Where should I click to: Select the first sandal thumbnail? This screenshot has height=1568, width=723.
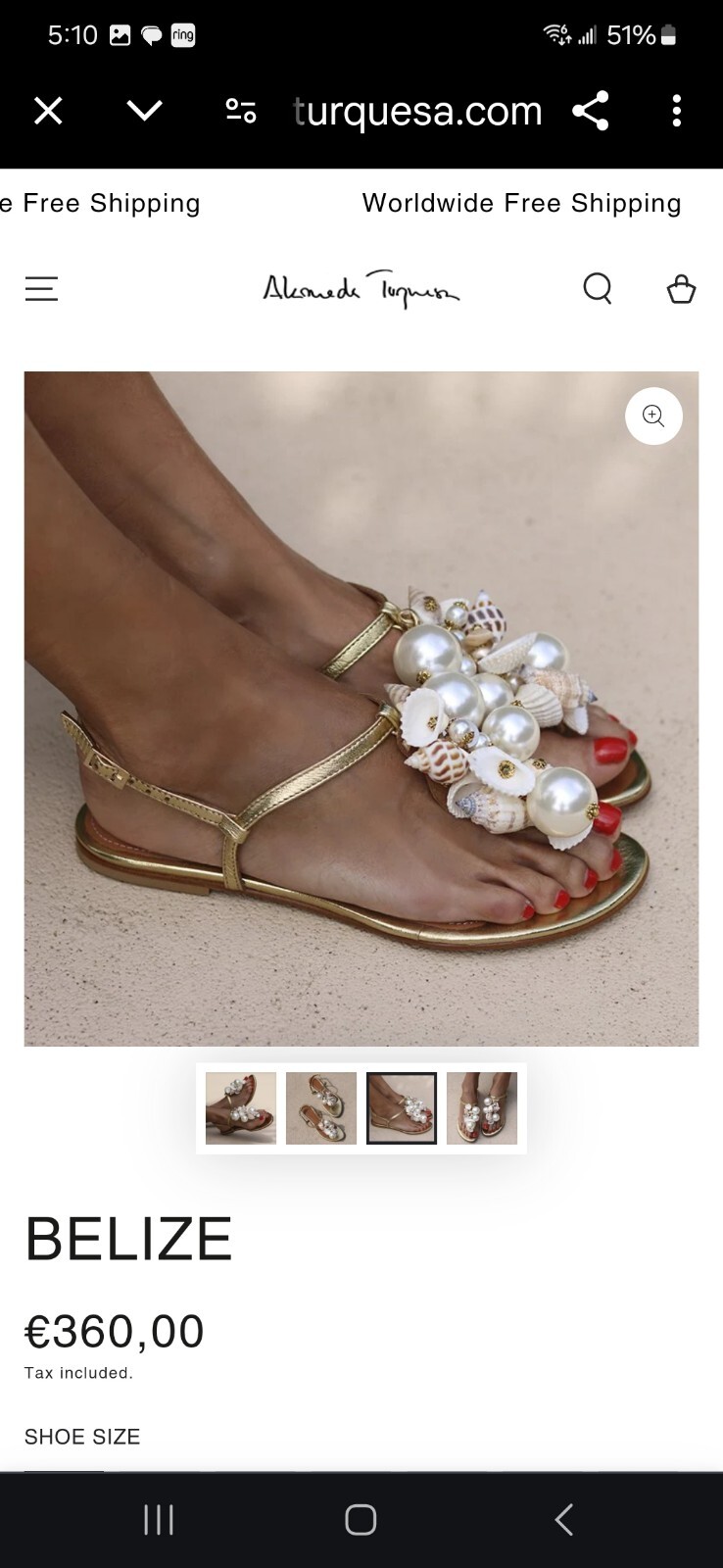(241, 1108)
